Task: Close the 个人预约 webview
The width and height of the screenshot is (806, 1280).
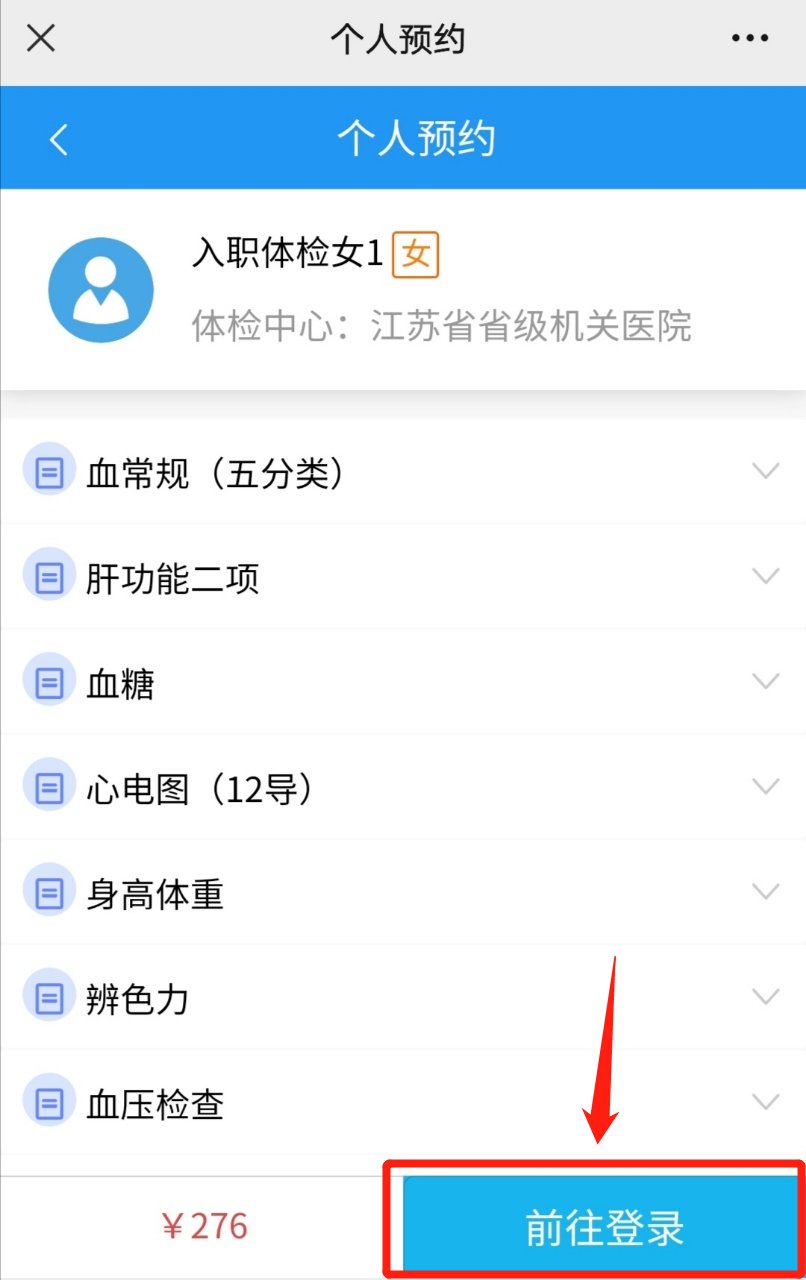Action: click(x=40, y=39)
